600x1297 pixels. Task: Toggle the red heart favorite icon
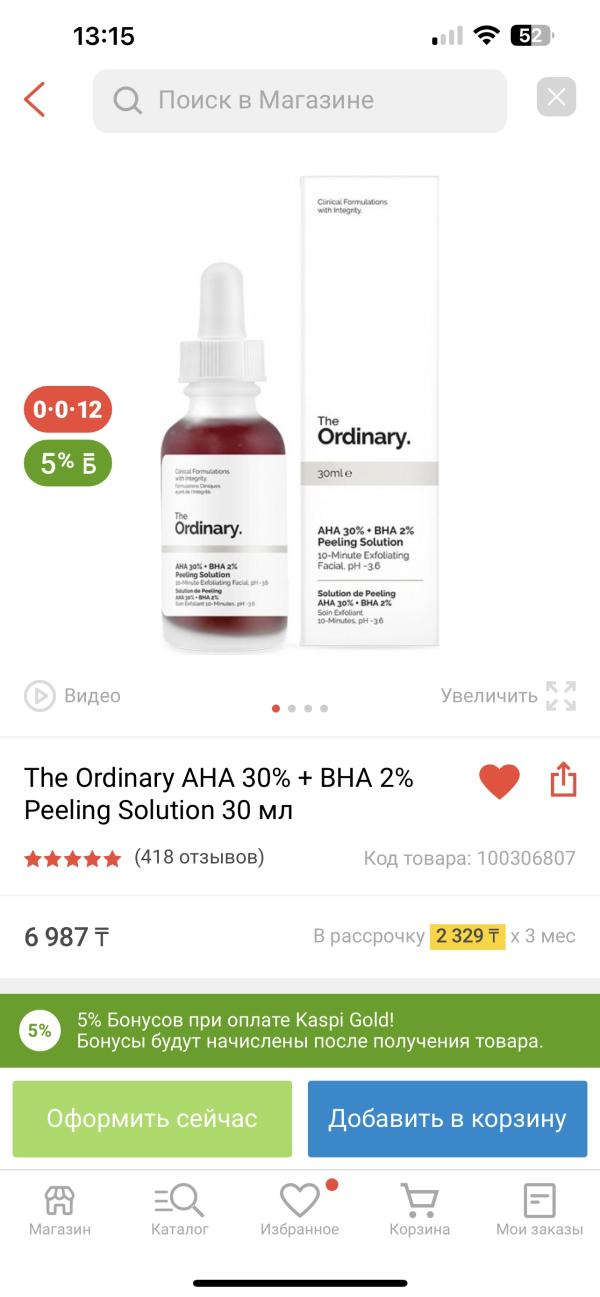pyautogui.click(x=499, y=781)
